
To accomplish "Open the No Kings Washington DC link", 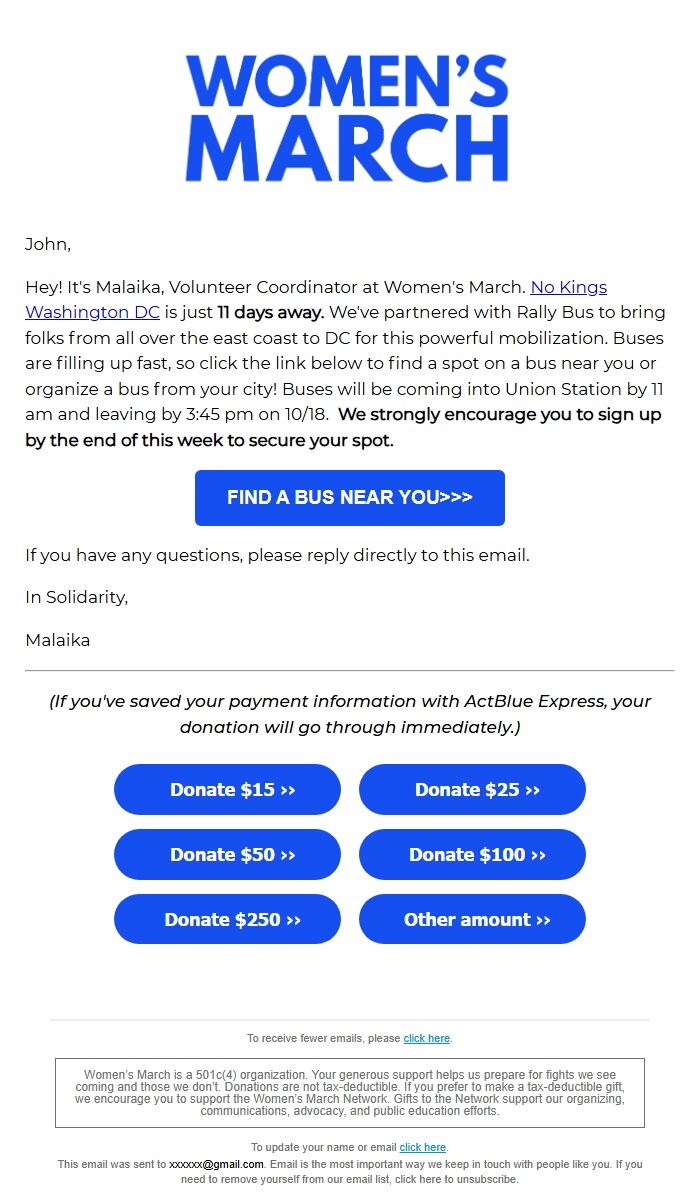I will (x=568, y=288).
